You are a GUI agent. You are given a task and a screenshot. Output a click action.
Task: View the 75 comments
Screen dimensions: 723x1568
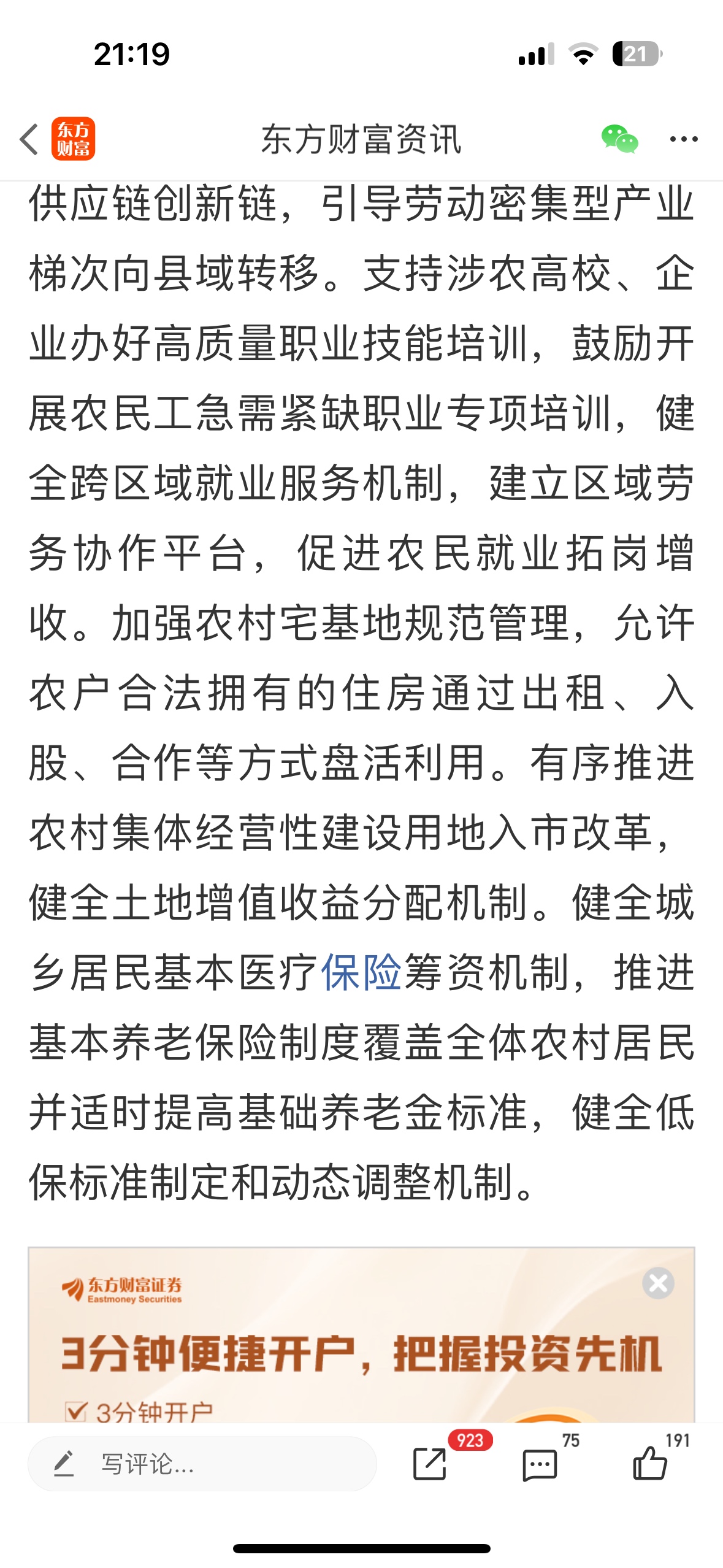[540, 1465]
